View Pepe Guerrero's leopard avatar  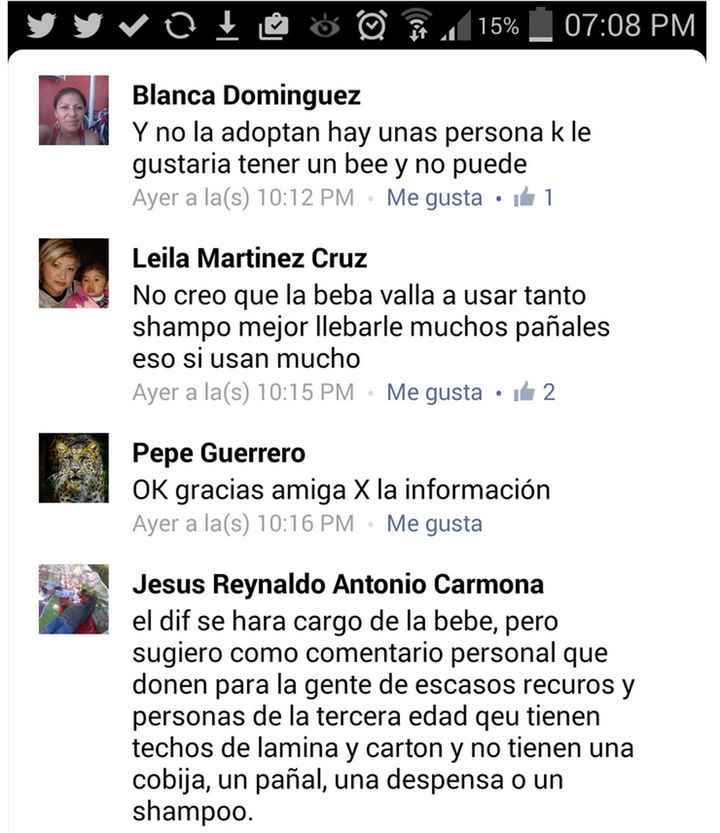pos(74,468)
